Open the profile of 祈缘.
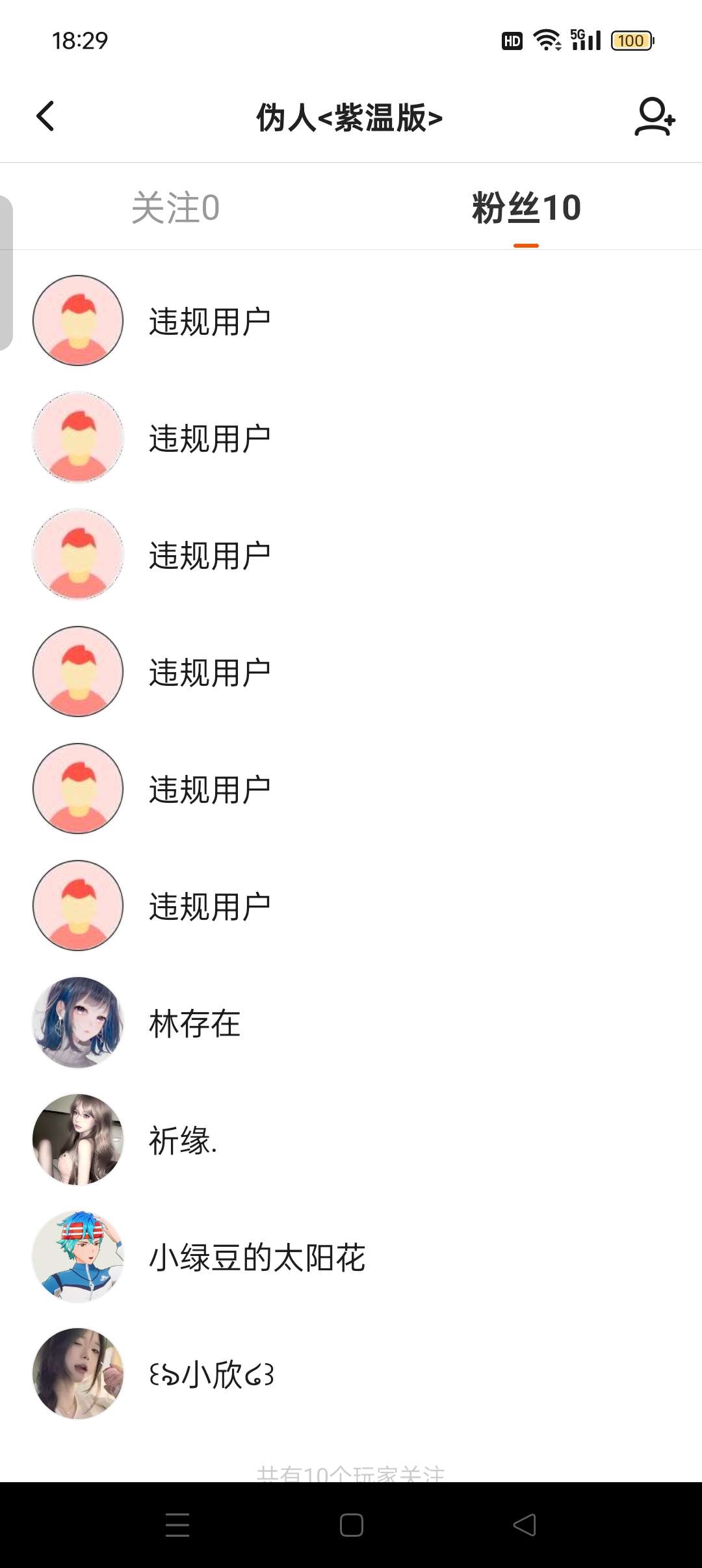The width and height of the screenshot is (702, 1568). point(183,1140)
